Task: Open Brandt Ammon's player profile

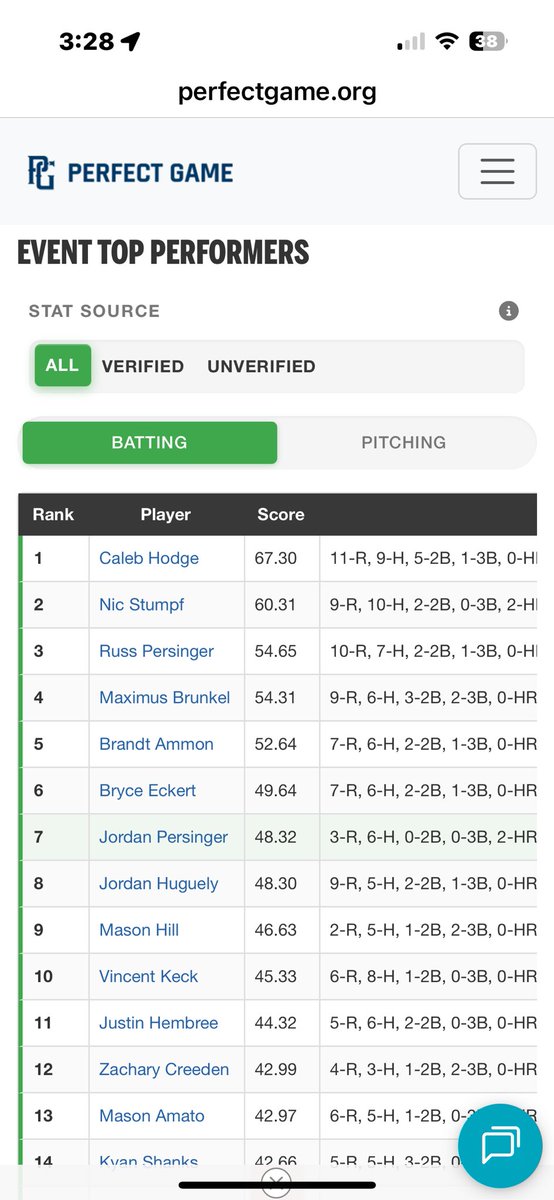Action: (x=156, y=744)
